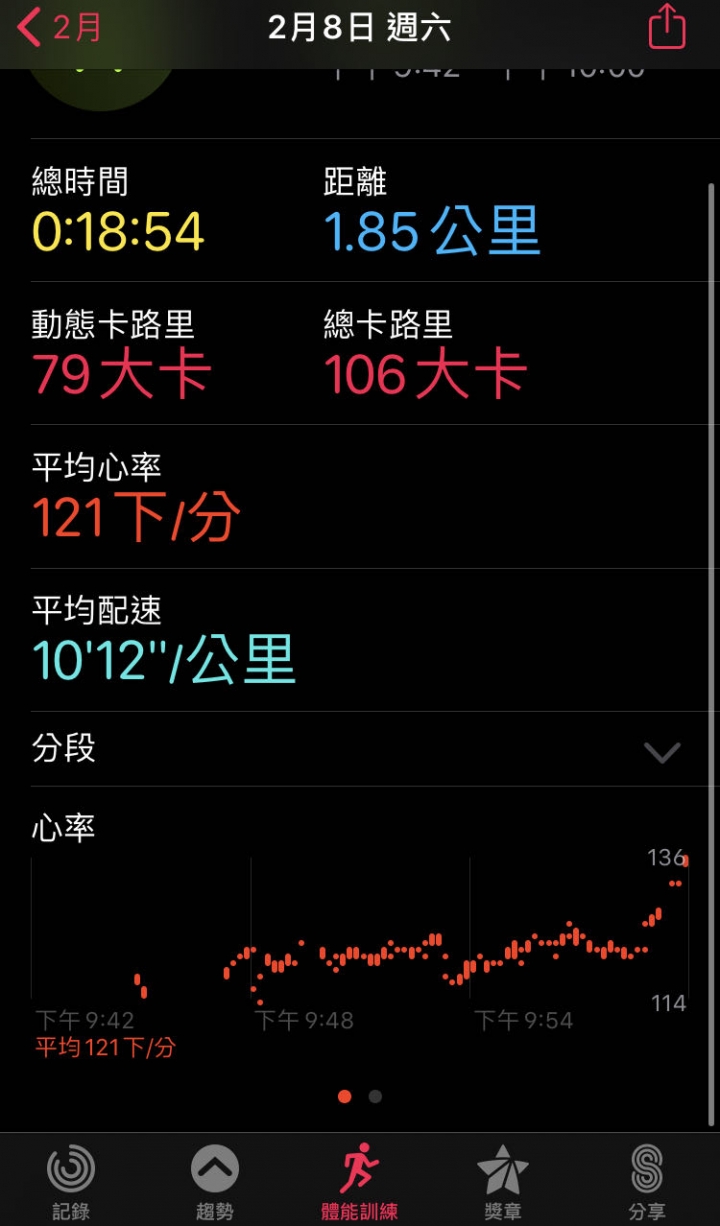Open the 分享 tab
Viewport: 720px width, 1226px height.
[647, 1183]
